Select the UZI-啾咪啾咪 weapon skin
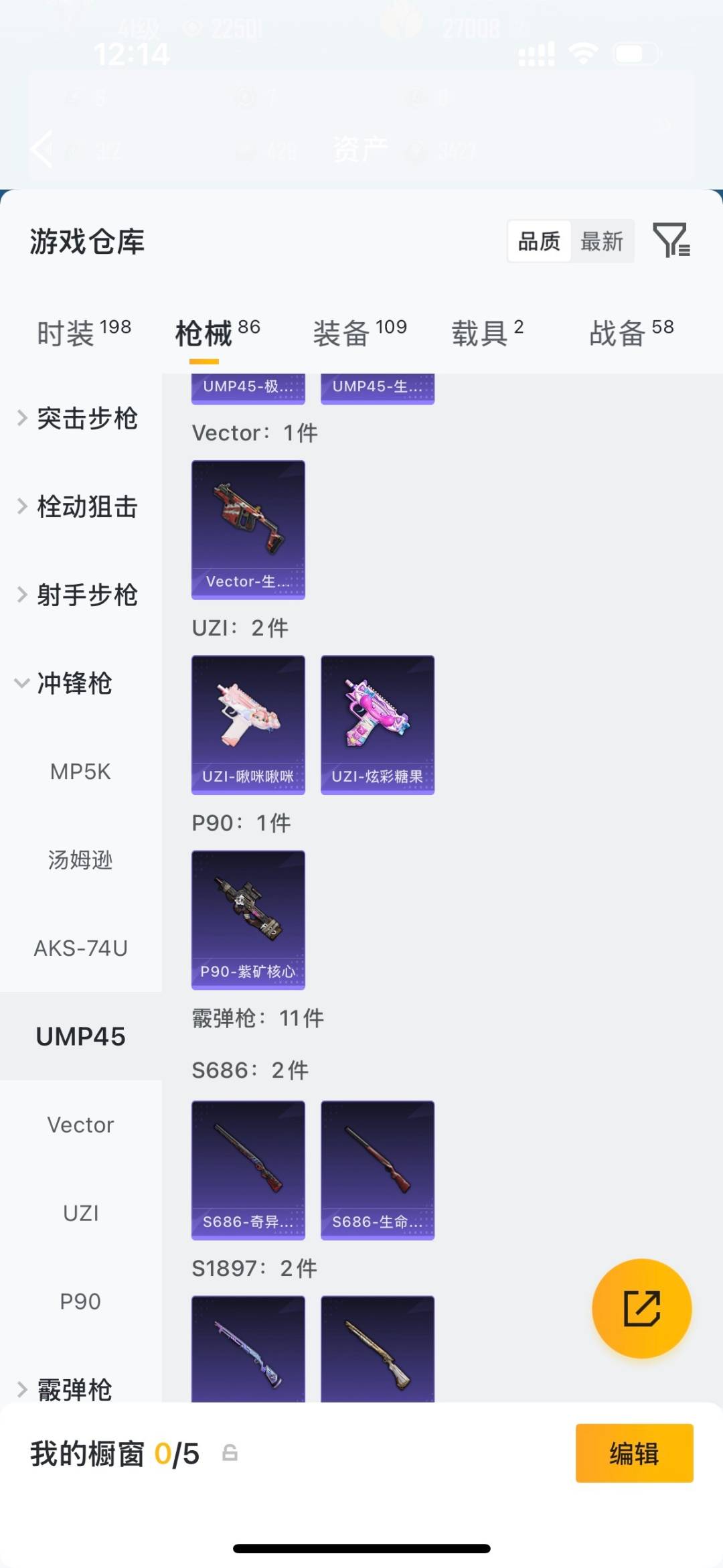723x1568 pixels. coord(248,723)
